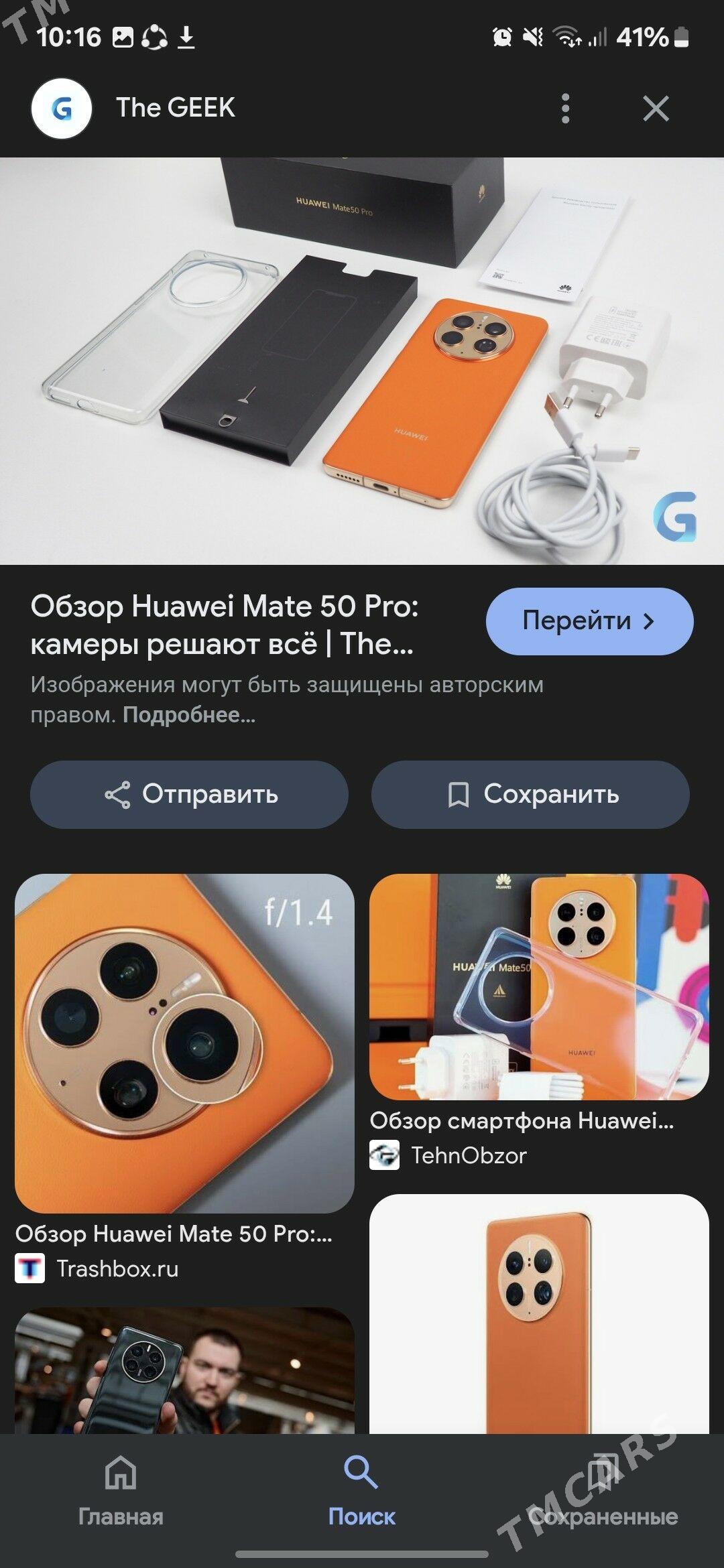Share image via Отправить button

(190, 794)
